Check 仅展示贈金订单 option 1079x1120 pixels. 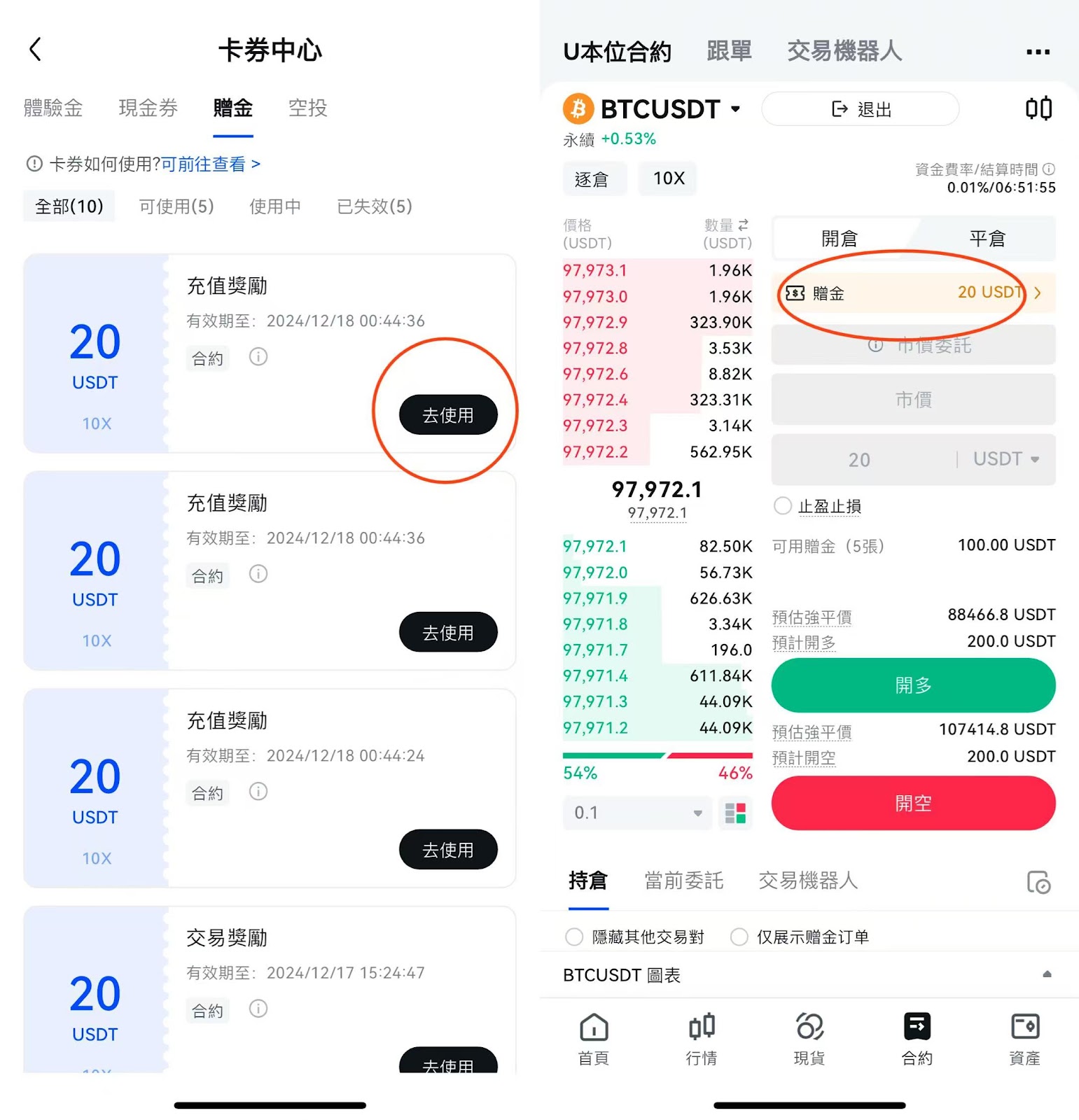(x=739, y=937)
